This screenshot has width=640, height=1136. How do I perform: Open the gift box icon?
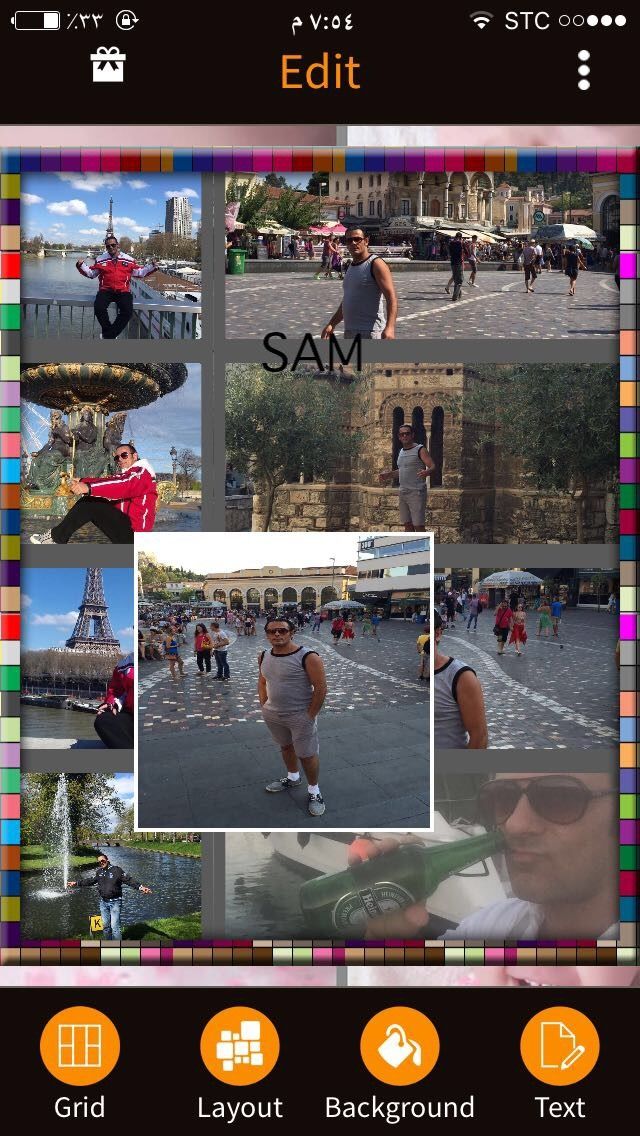108,66
